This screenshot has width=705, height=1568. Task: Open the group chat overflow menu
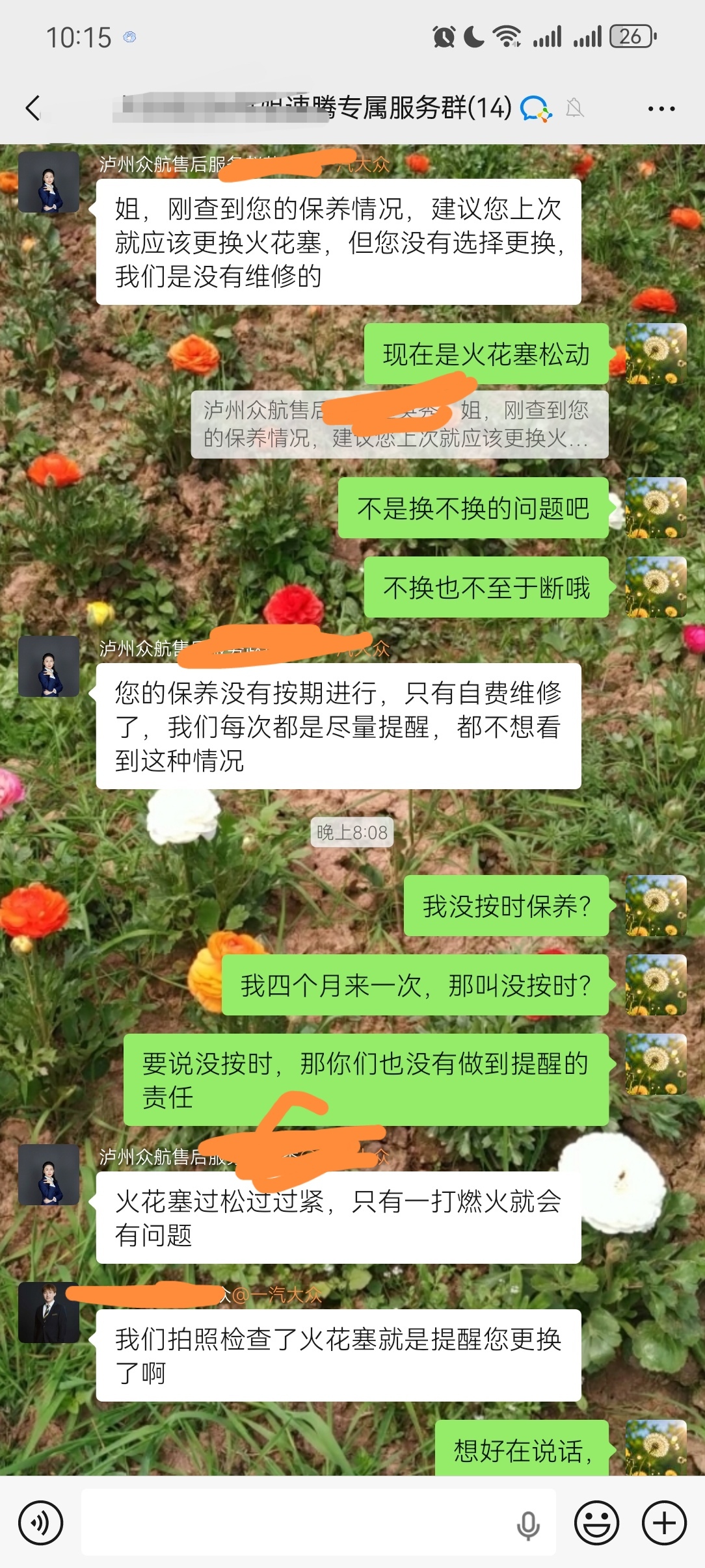(661, 109)
